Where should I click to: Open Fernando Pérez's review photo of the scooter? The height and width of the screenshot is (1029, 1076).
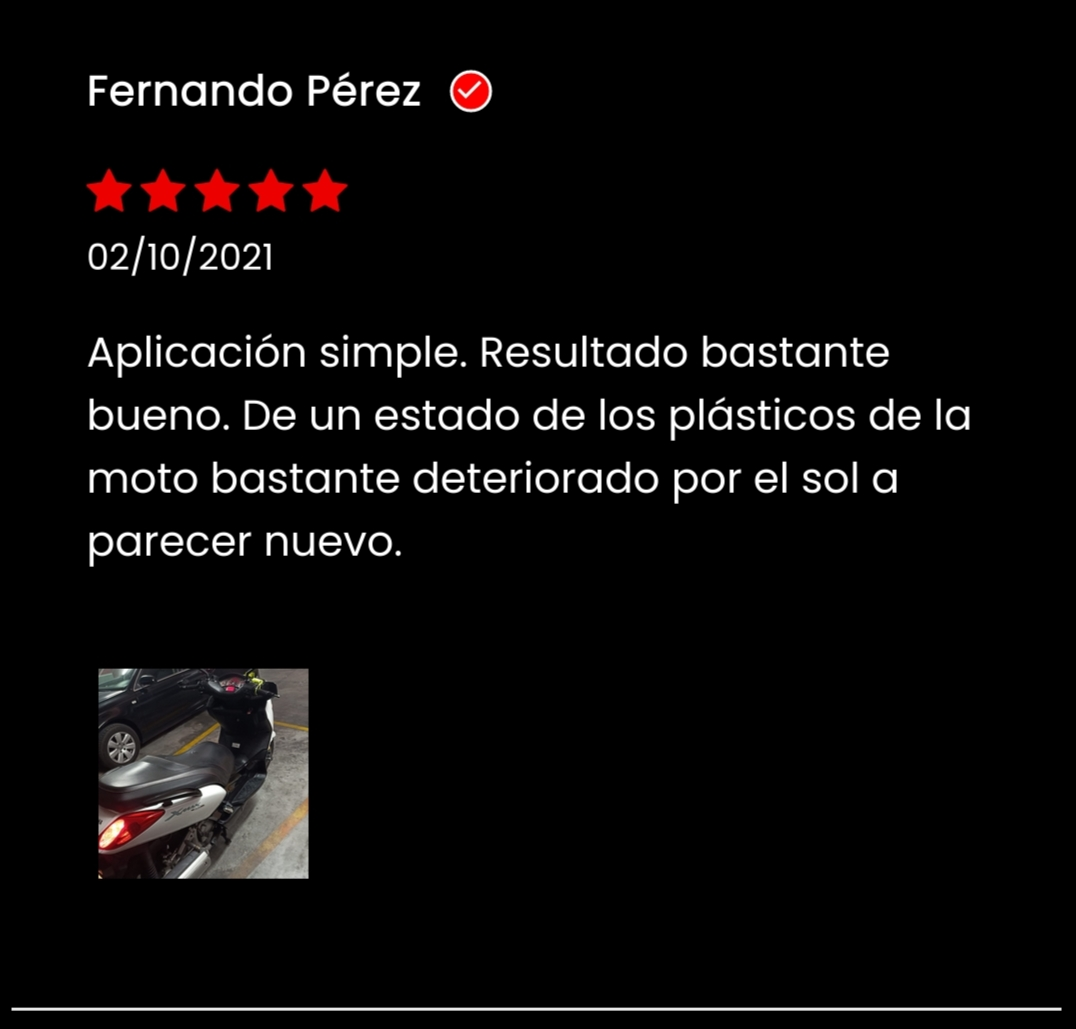[x=203, y=773]
